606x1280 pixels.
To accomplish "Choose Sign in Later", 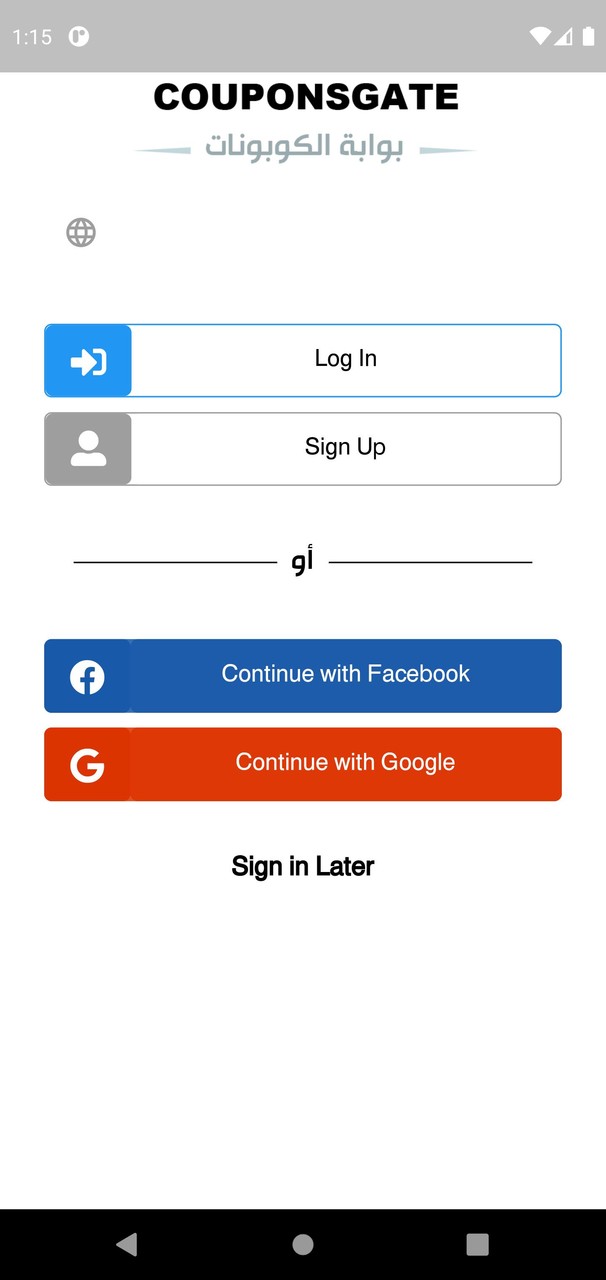I will click(302, 866).
